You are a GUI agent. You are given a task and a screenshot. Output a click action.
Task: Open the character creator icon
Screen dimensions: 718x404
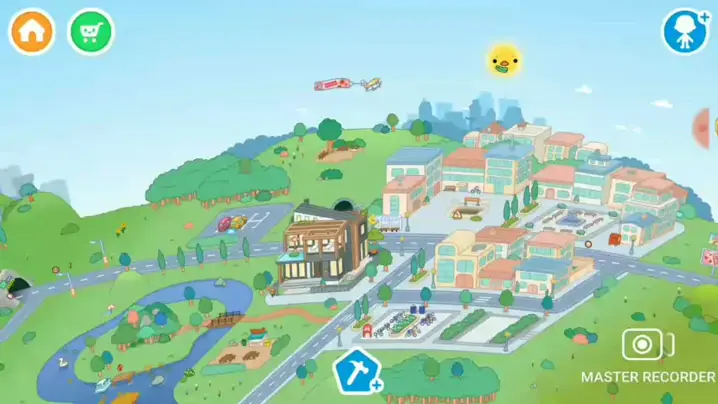click(685, 32)
